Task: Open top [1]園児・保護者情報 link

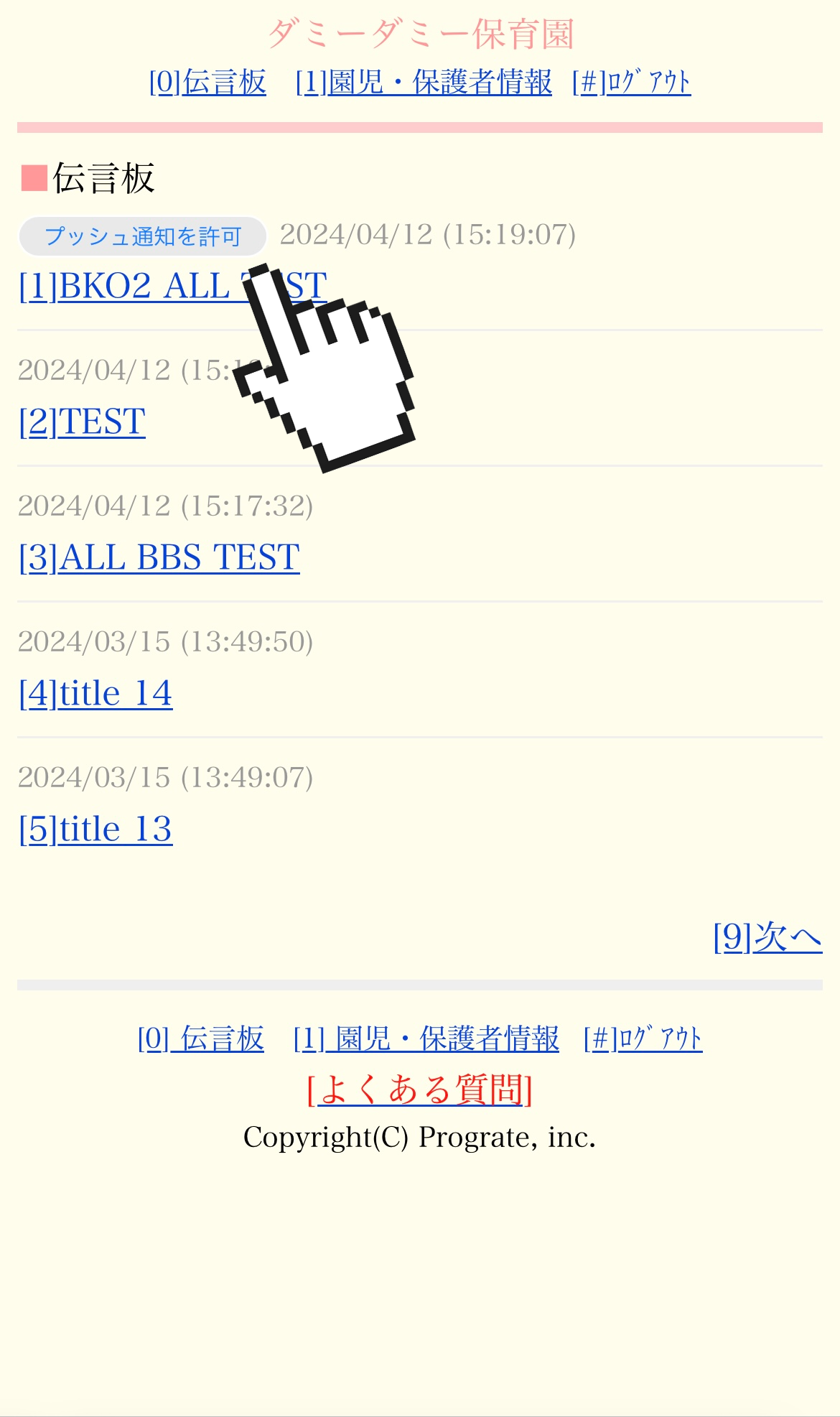Action: click(x=424, y=83)
